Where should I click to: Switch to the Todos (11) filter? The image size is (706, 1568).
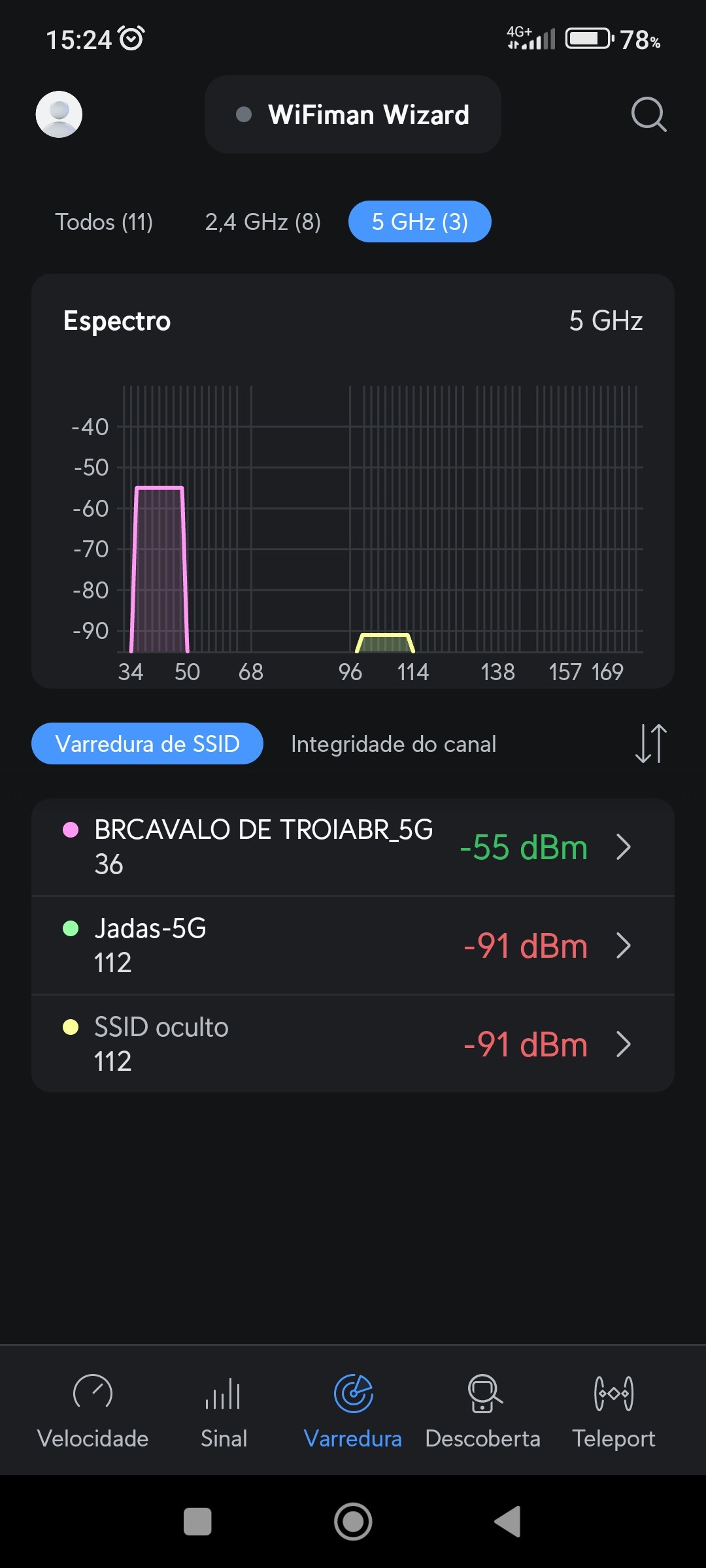point(104,222)
